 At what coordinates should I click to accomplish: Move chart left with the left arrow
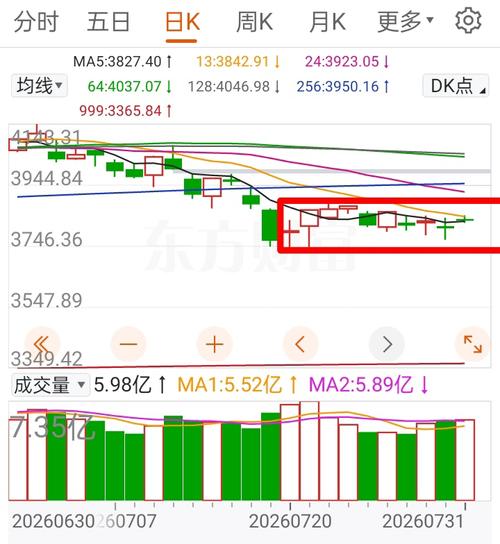[300, 344]
